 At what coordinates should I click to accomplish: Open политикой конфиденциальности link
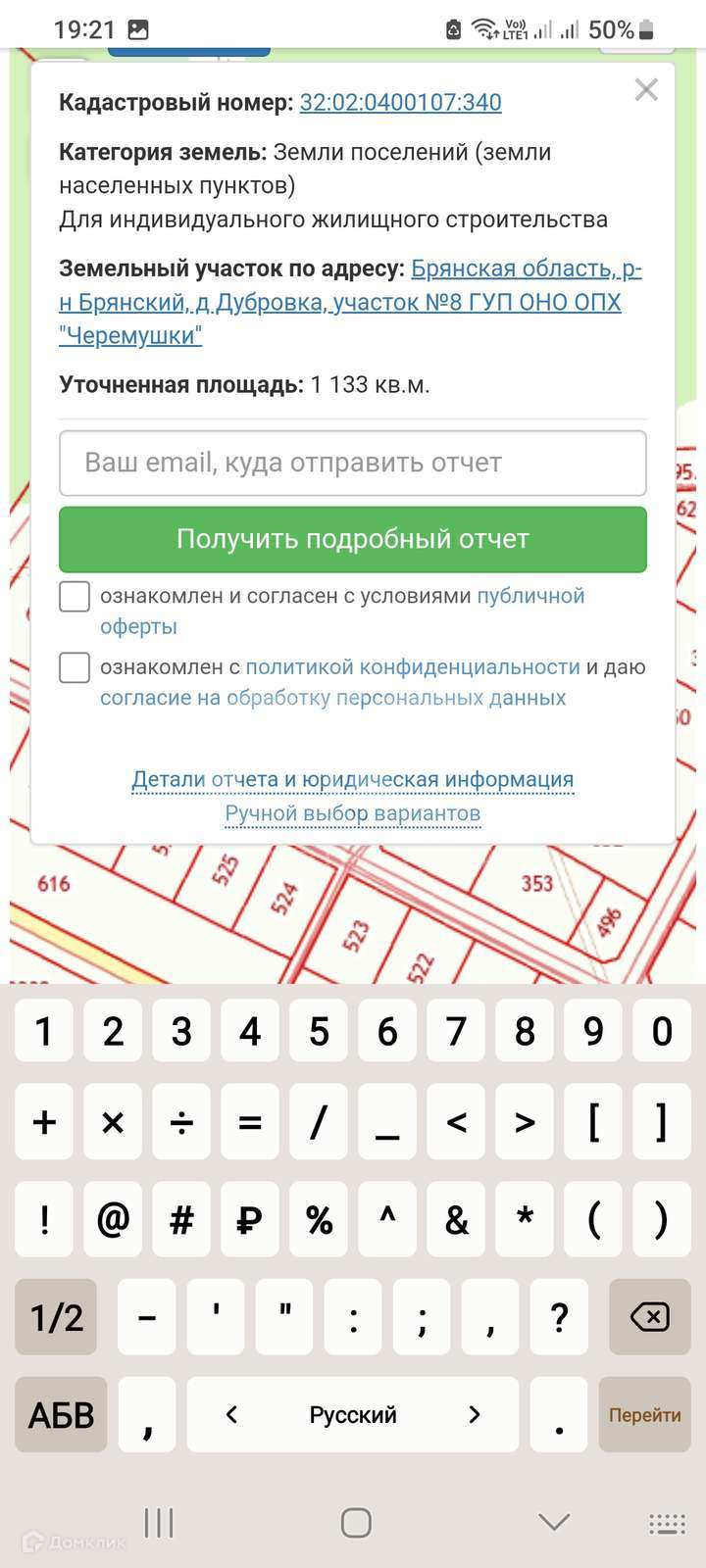[x=413, y=667]
